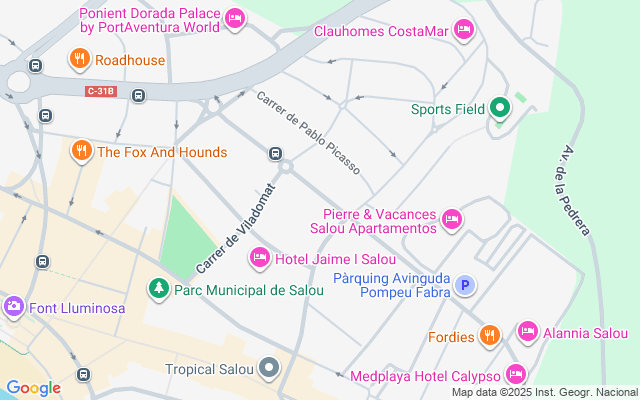Image resolution: width=640 pixels, height=400 pixels.
Task: Tap the Tropical Salou location pin
Action: [x=269, y=368]
